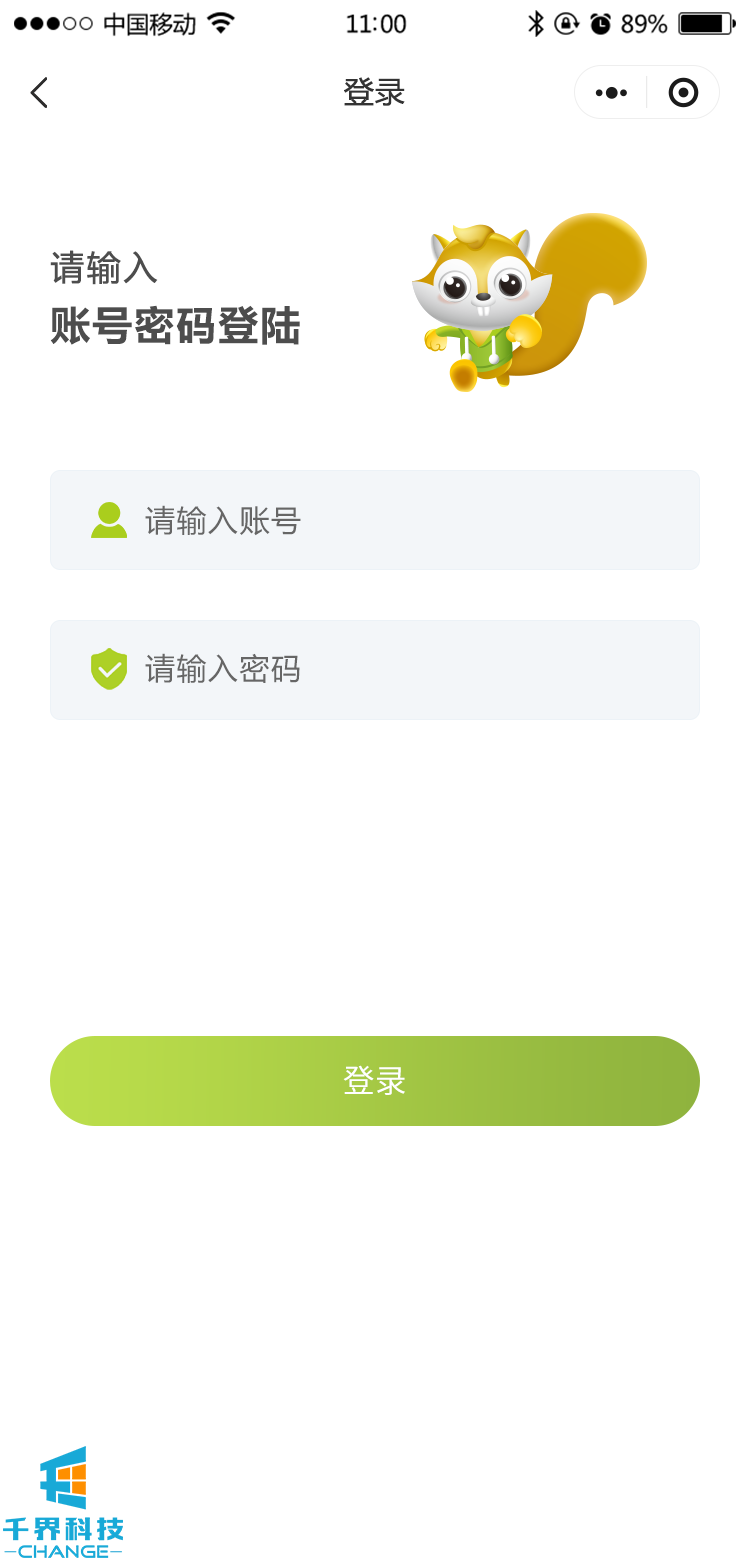Screen dimensions: 750x1562
Task: Tap the green 登录 button
Action: click(x=375, y=1080)
